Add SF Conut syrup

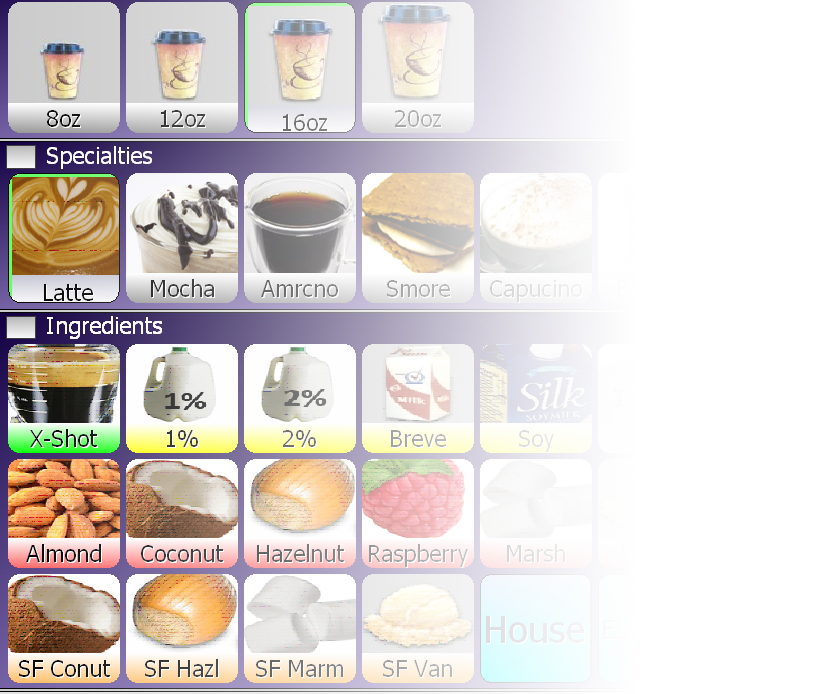coord(63,628)
